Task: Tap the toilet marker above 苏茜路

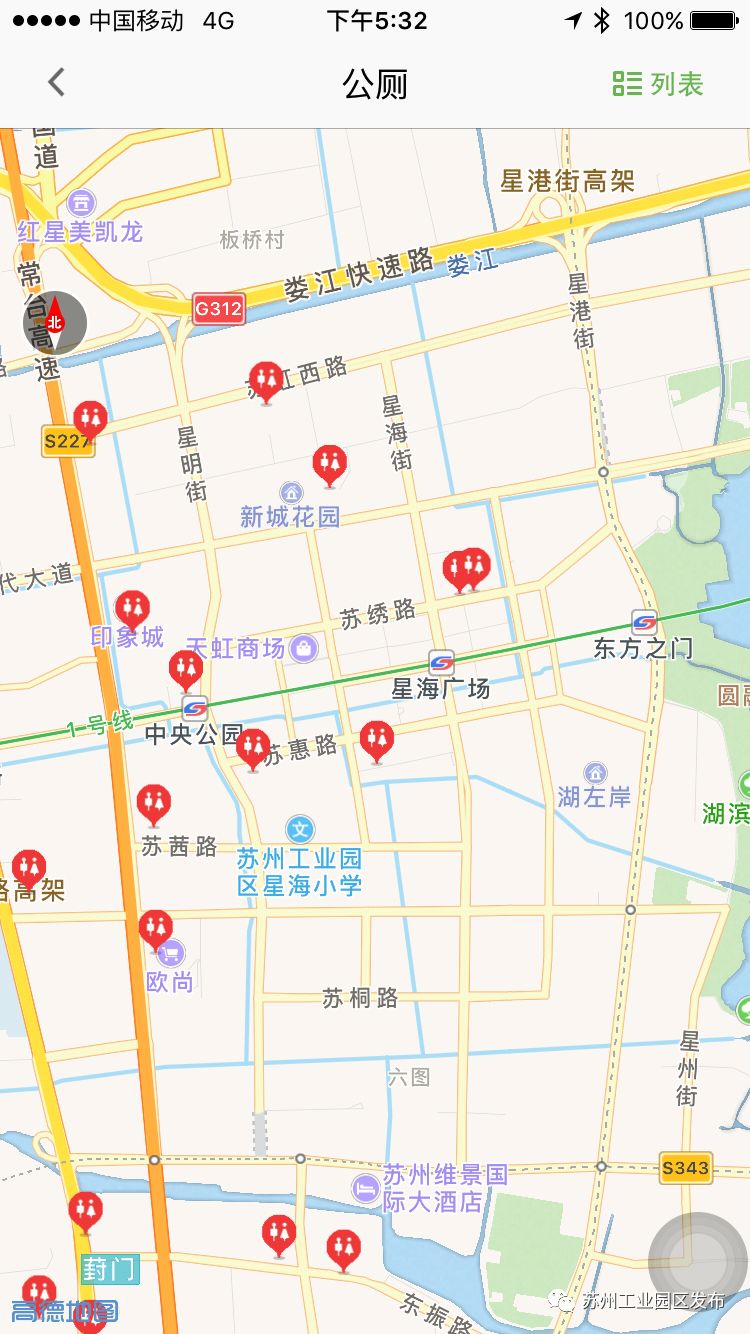Action: pos(154,803)
